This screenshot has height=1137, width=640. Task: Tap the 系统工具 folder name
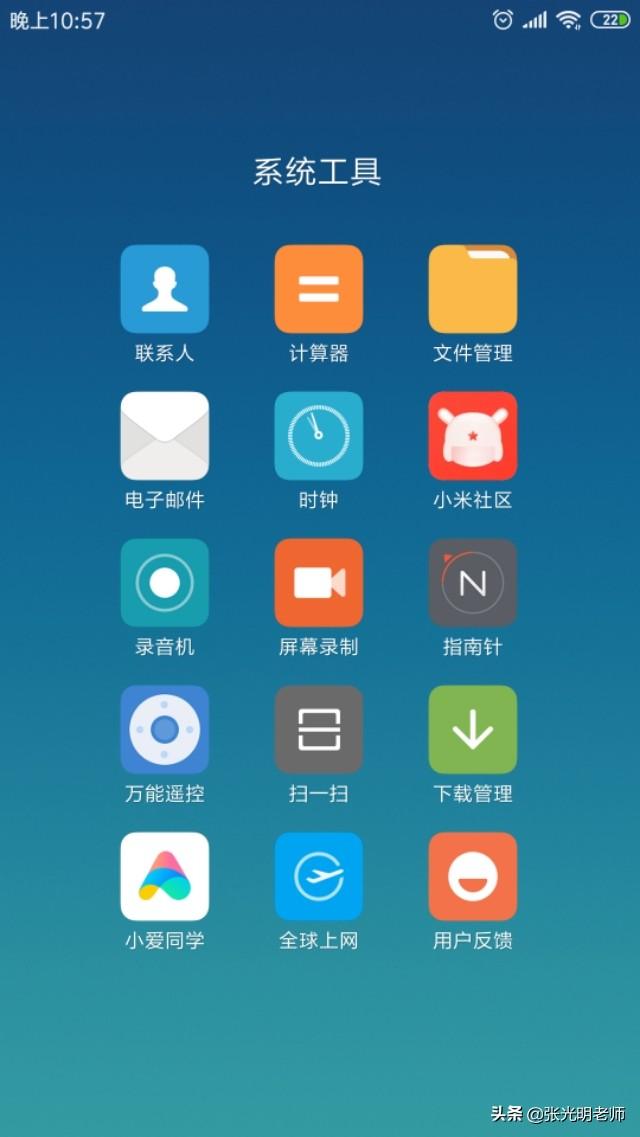click(317, 172)
